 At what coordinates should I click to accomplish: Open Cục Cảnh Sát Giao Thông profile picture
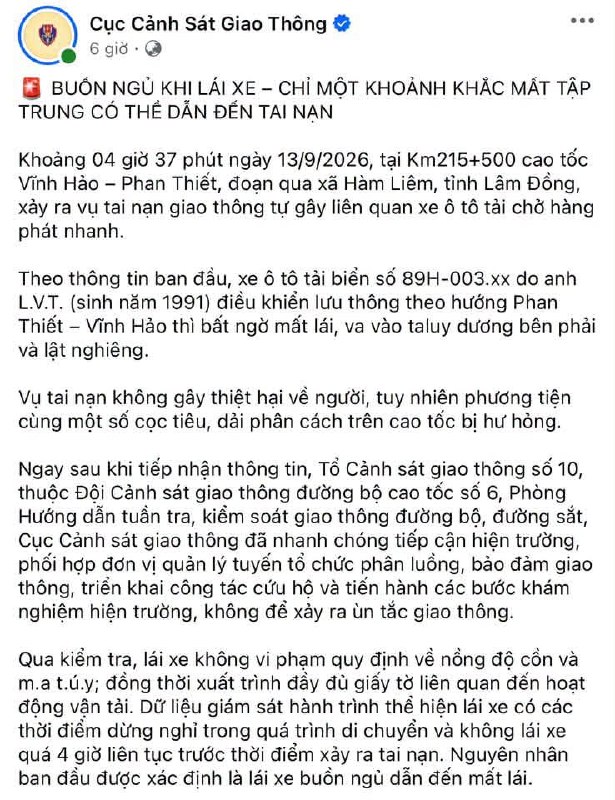tap(47, 35)
